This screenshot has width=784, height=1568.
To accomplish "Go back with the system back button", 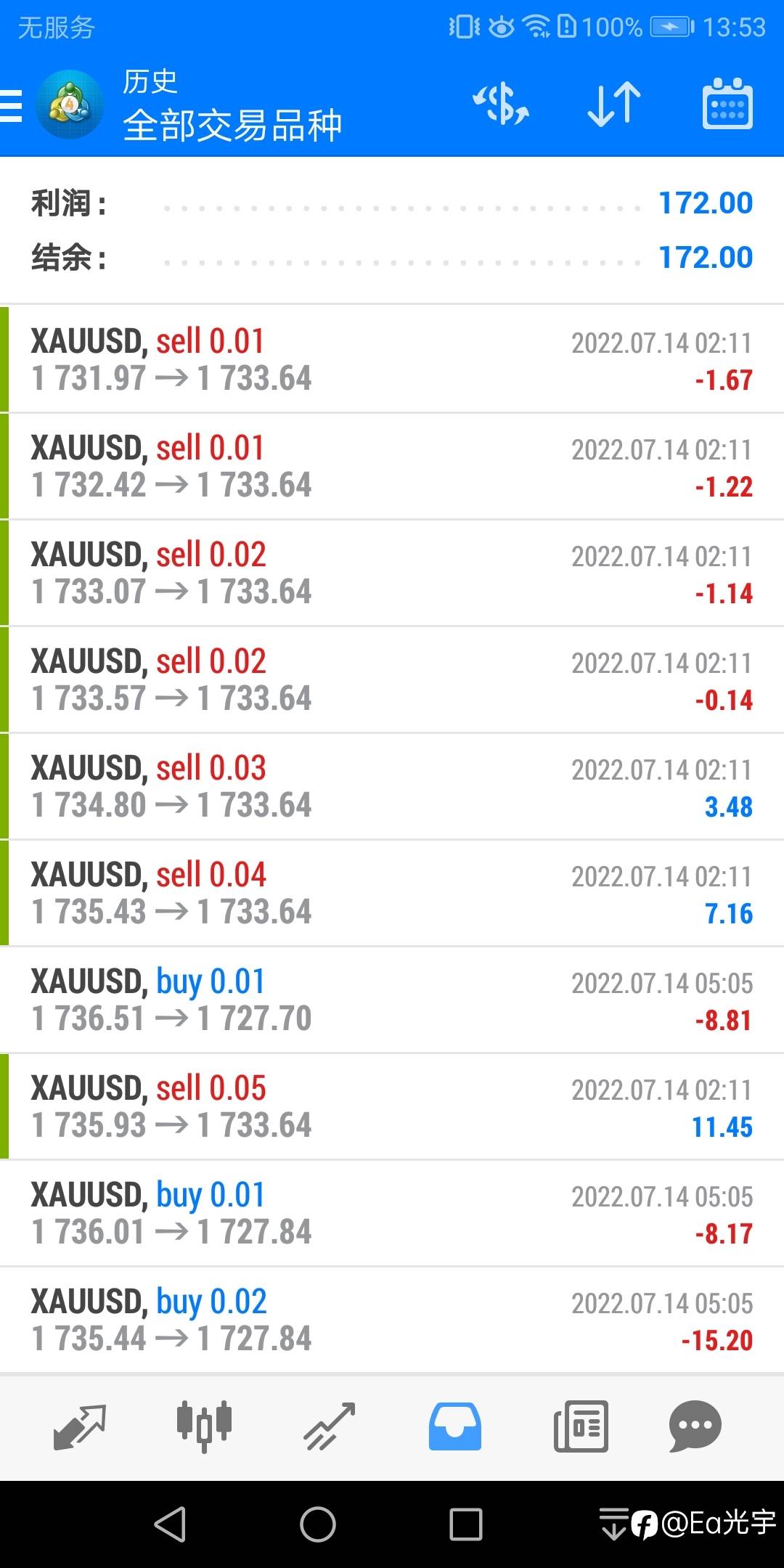I will 171,1524.
